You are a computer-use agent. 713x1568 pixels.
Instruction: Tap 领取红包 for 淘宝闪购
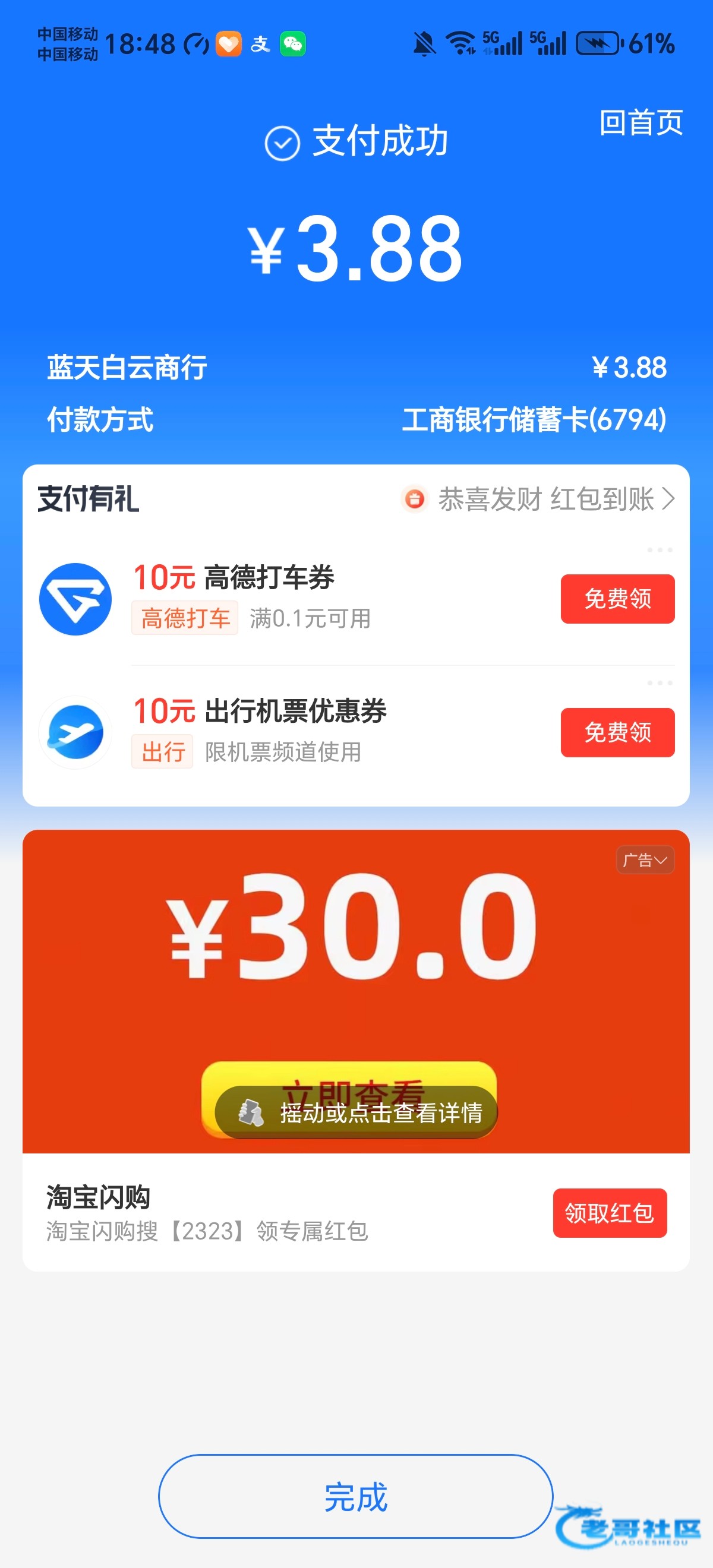610,1212
